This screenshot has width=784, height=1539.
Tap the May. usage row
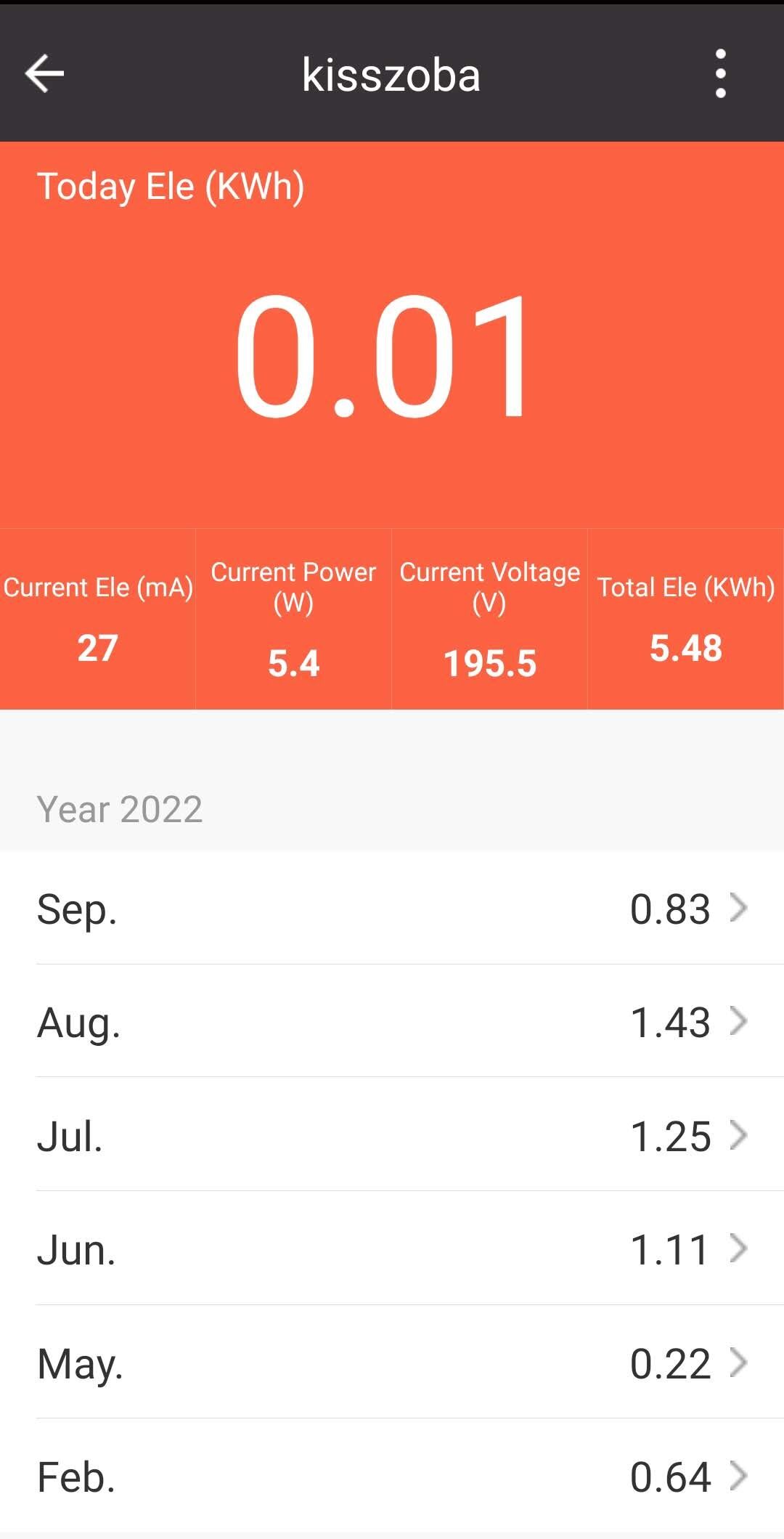click(392, 1363)
